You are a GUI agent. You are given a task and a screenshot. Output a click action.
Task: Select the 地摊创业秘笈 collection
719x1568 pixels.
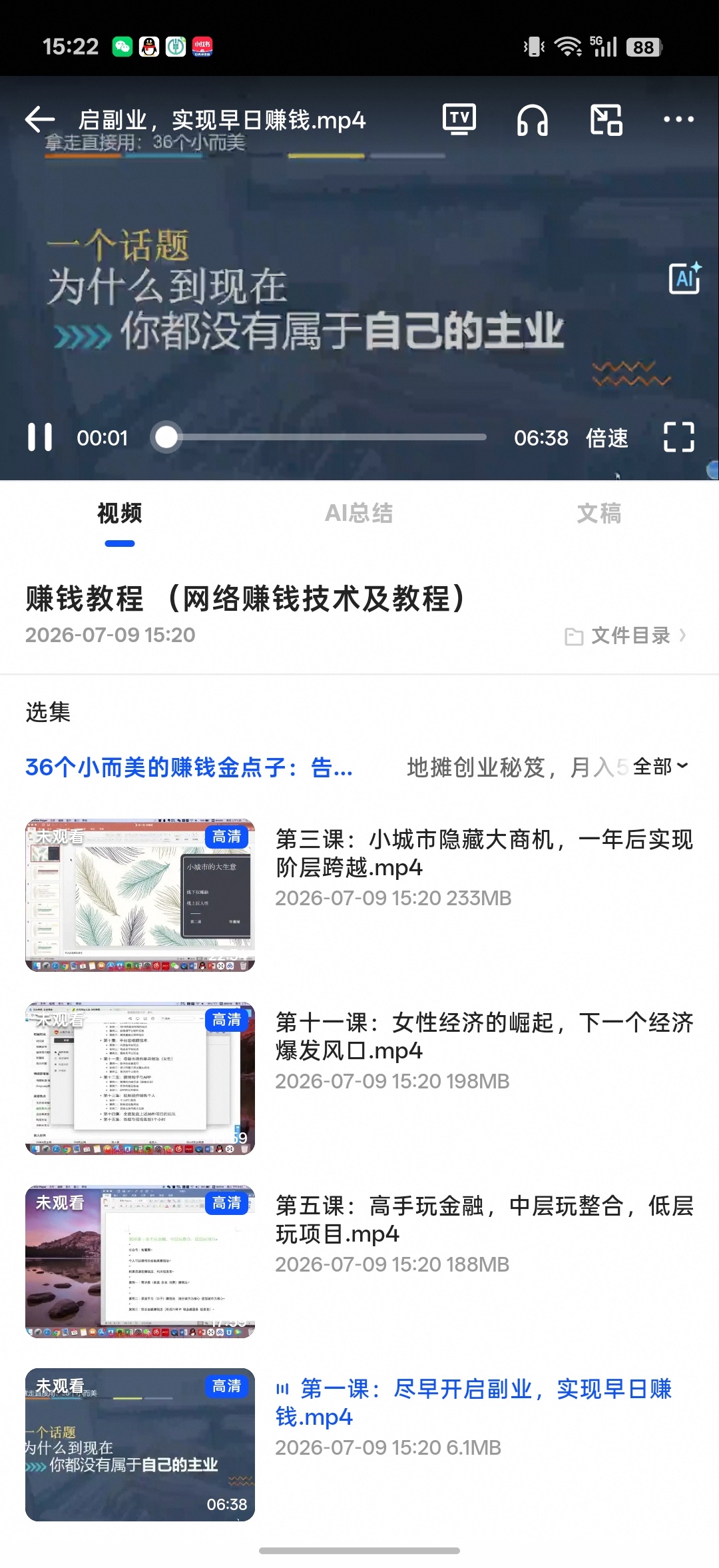pyautogui.click(x=515, y=767)
